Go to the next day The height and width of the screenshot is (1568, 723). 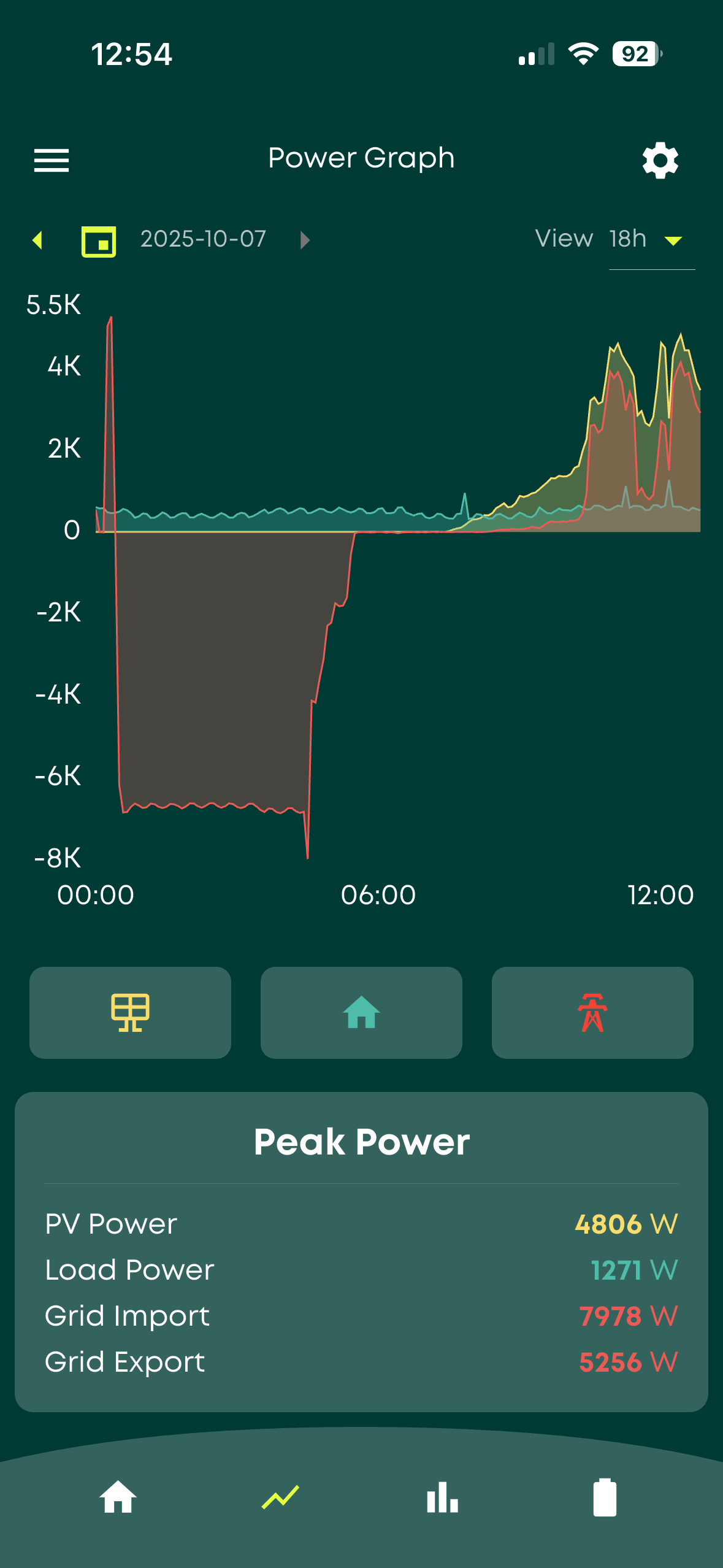[x=304, y=240]
